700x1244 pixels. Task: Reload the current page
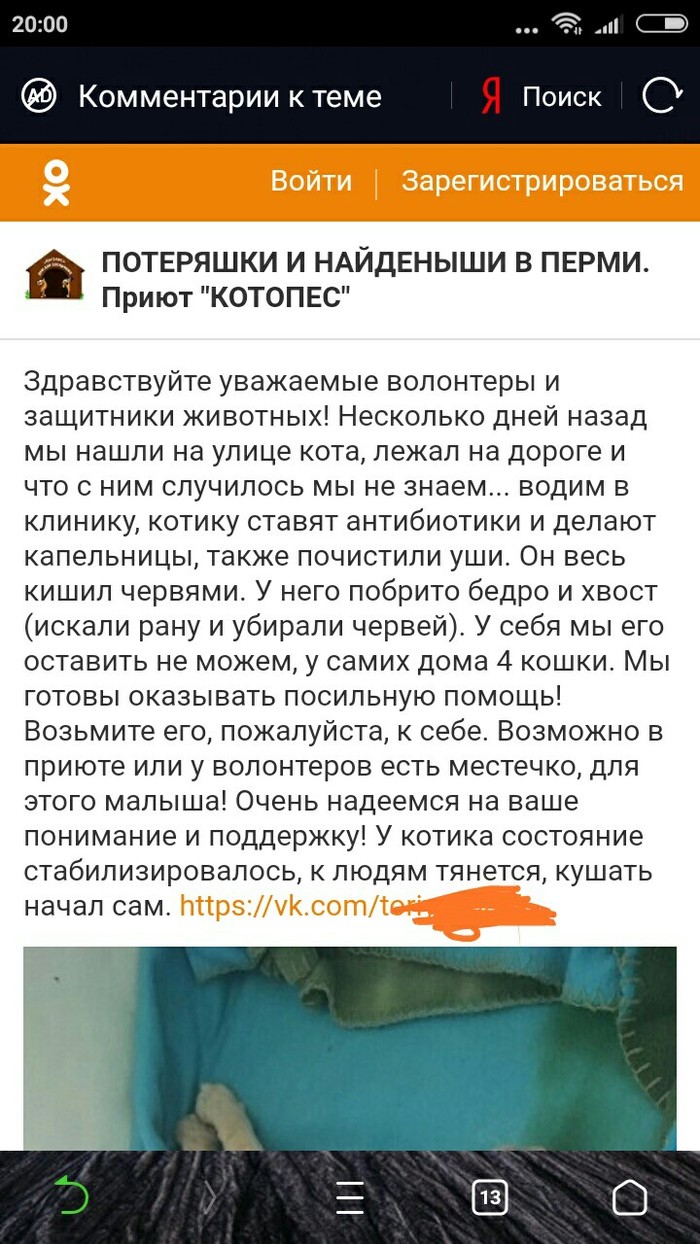coord(660,97)
